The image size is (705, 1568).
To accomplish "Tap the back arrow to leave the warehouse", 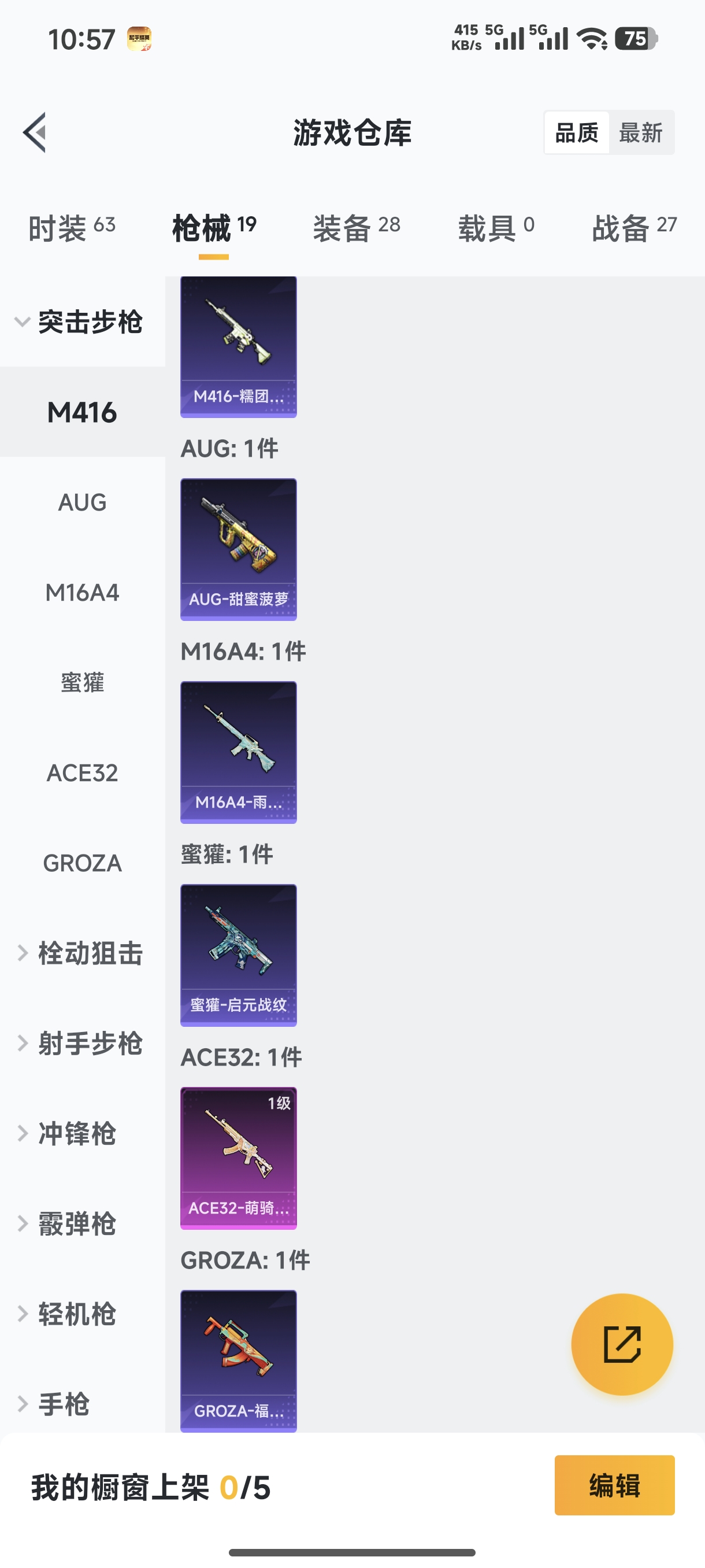I will pos(35,134).
